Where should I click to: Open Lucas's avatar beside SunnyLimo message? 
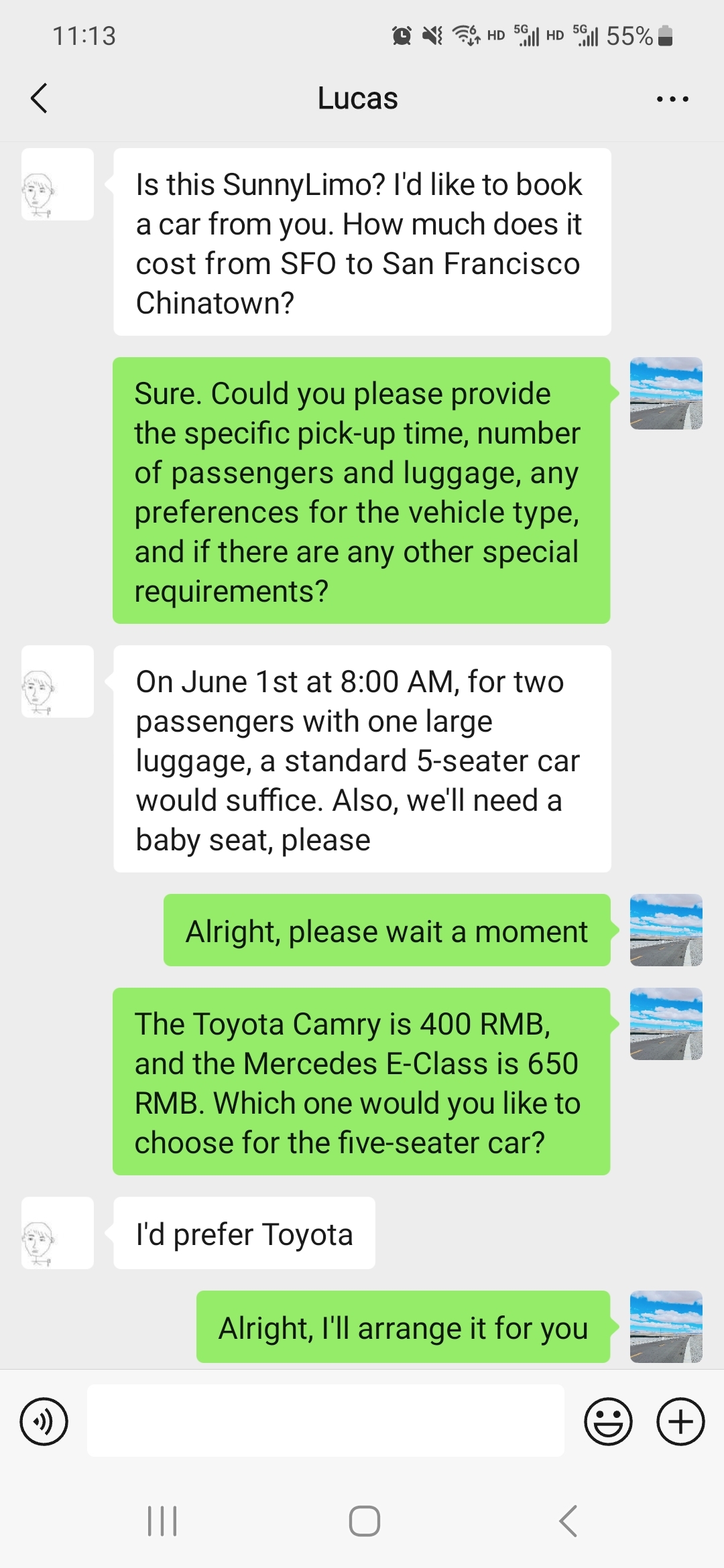(x=58, y=185)
